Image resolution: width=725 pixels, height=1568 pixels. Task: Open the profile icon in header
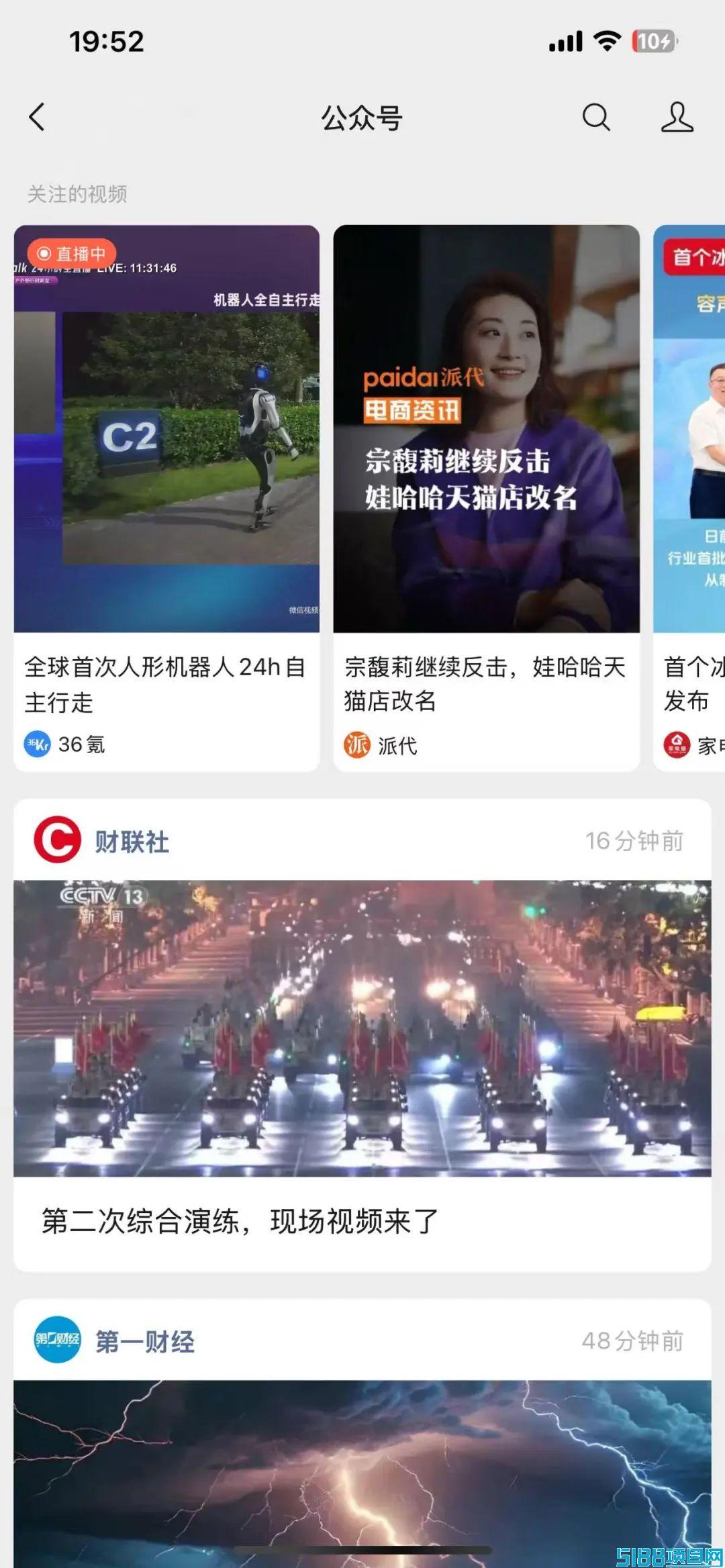point(677,117)
